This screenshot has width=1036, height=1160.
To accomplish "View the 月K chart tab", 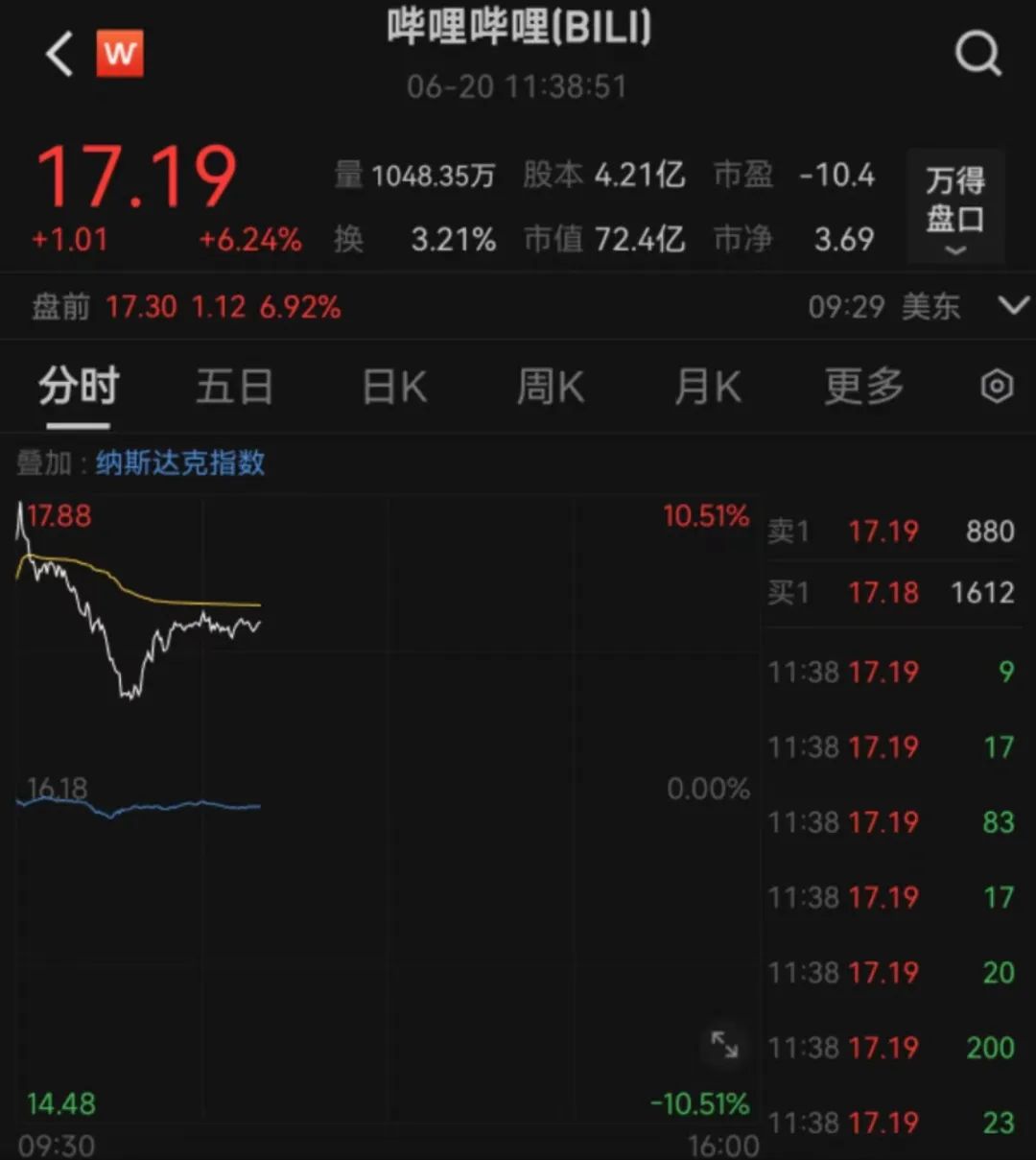I will pos(708,388).
